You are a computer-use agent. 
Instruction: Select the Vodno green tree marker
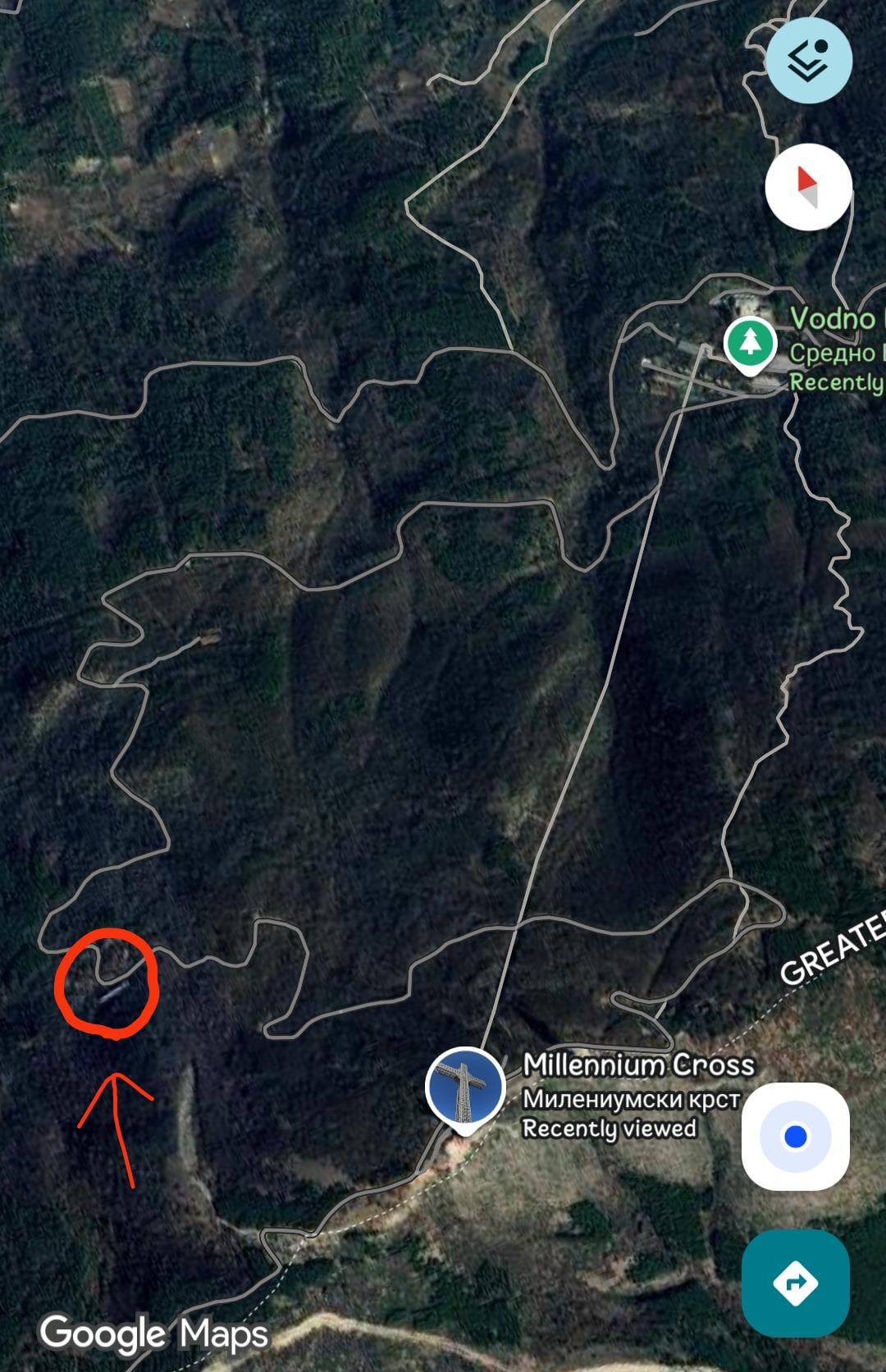tap(750, 343)
